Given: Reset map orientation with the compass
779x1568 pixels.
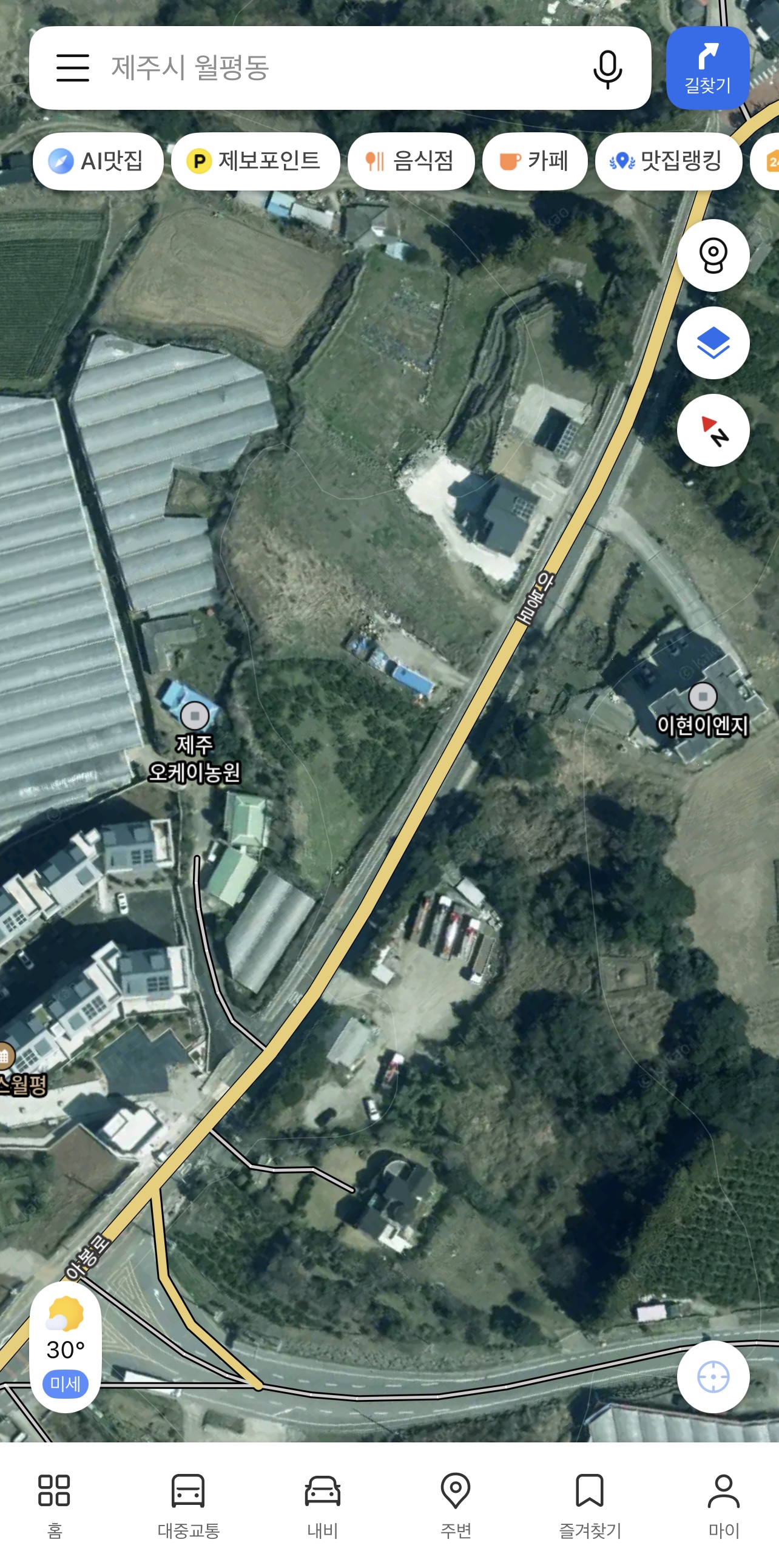Looking at the screenshot, I should tap(713, 431).
